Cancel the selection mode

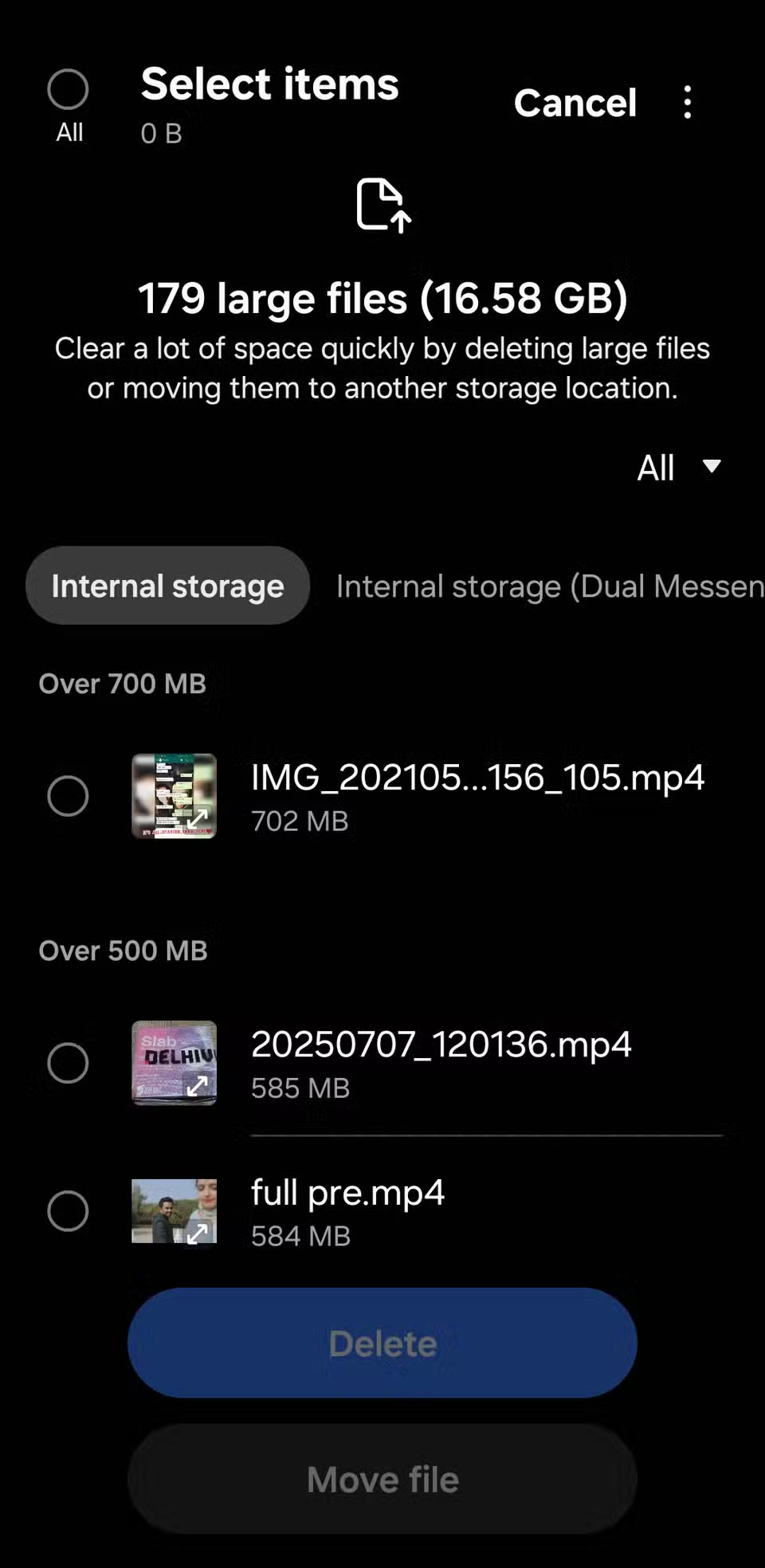(575, 103)
